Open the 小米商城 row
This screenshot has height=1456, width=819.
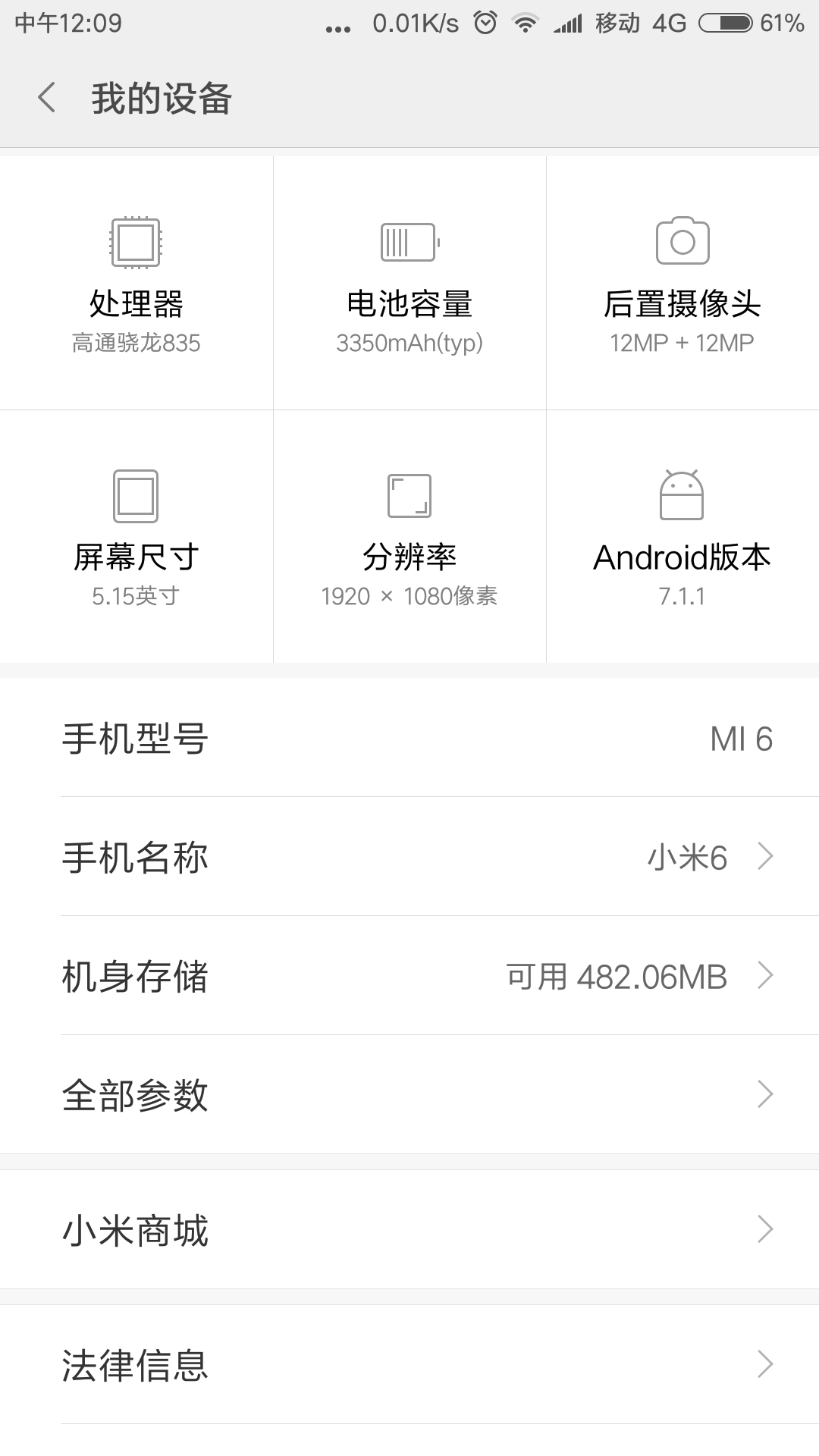click(409, 1229)
